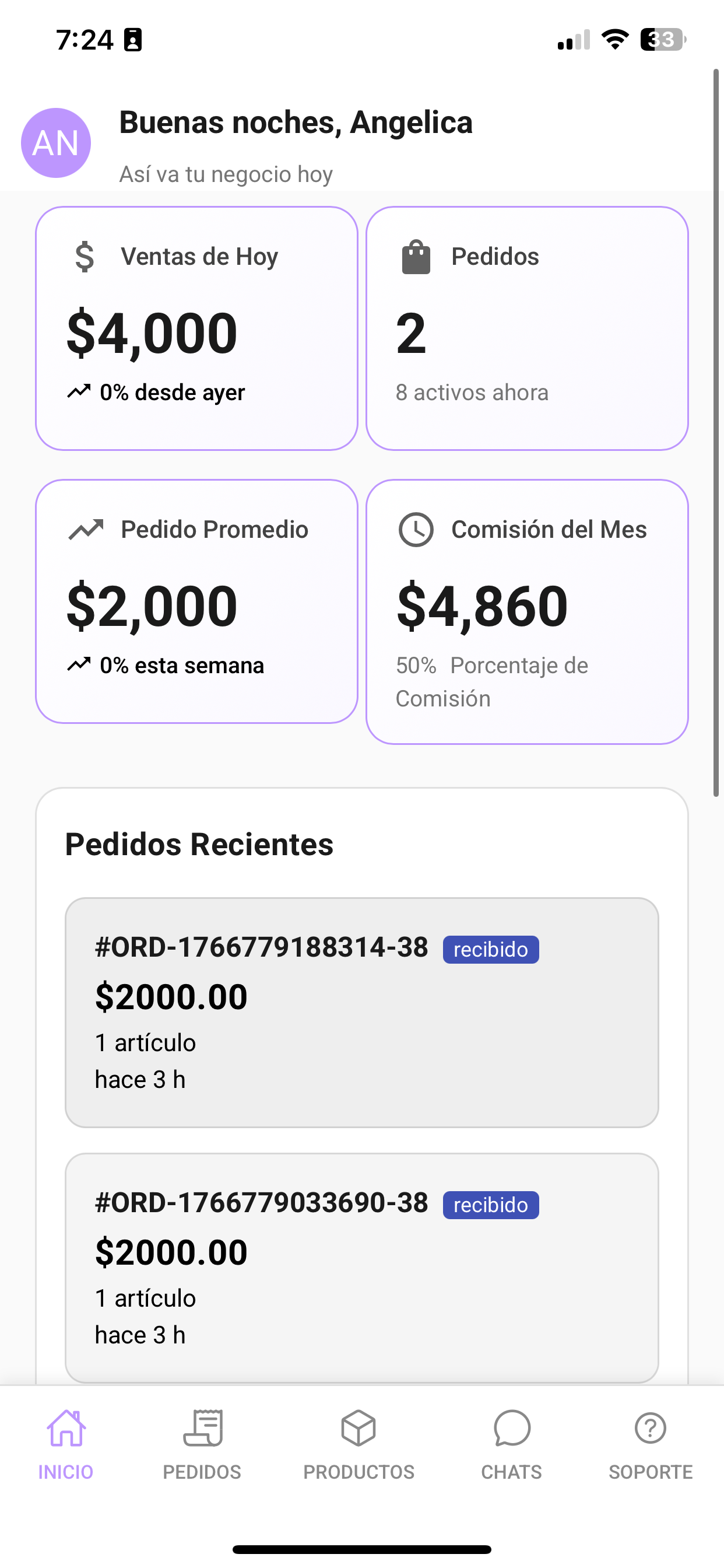The height and width of the screenshot is (1568, 724).
Task: Tap the AN profile avatar
Action: pos(55,143)
